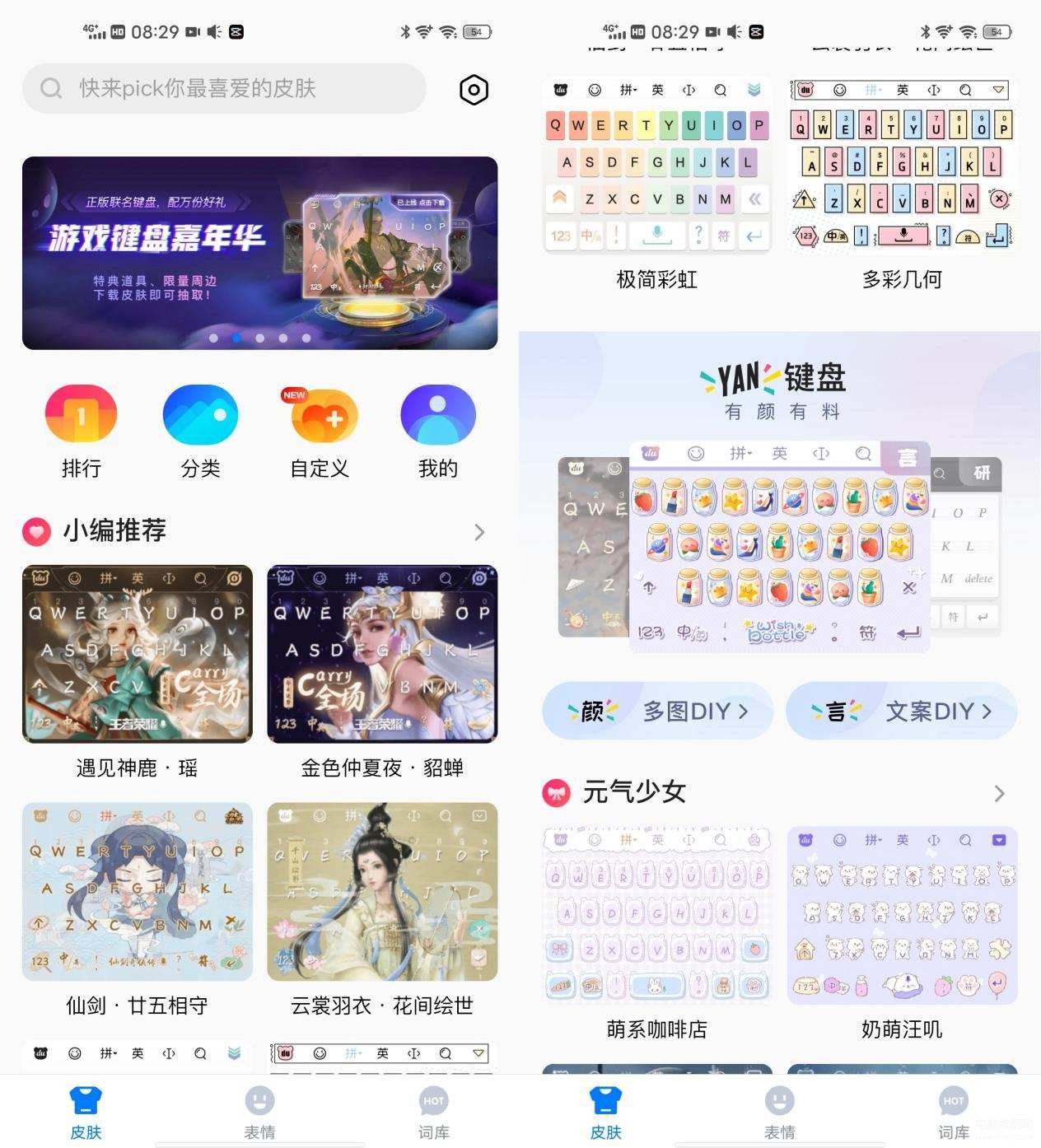Open the 遇见神鹿·瑶 skin
Viewport: 1041px width, 1148px height.
click(137, 654)
